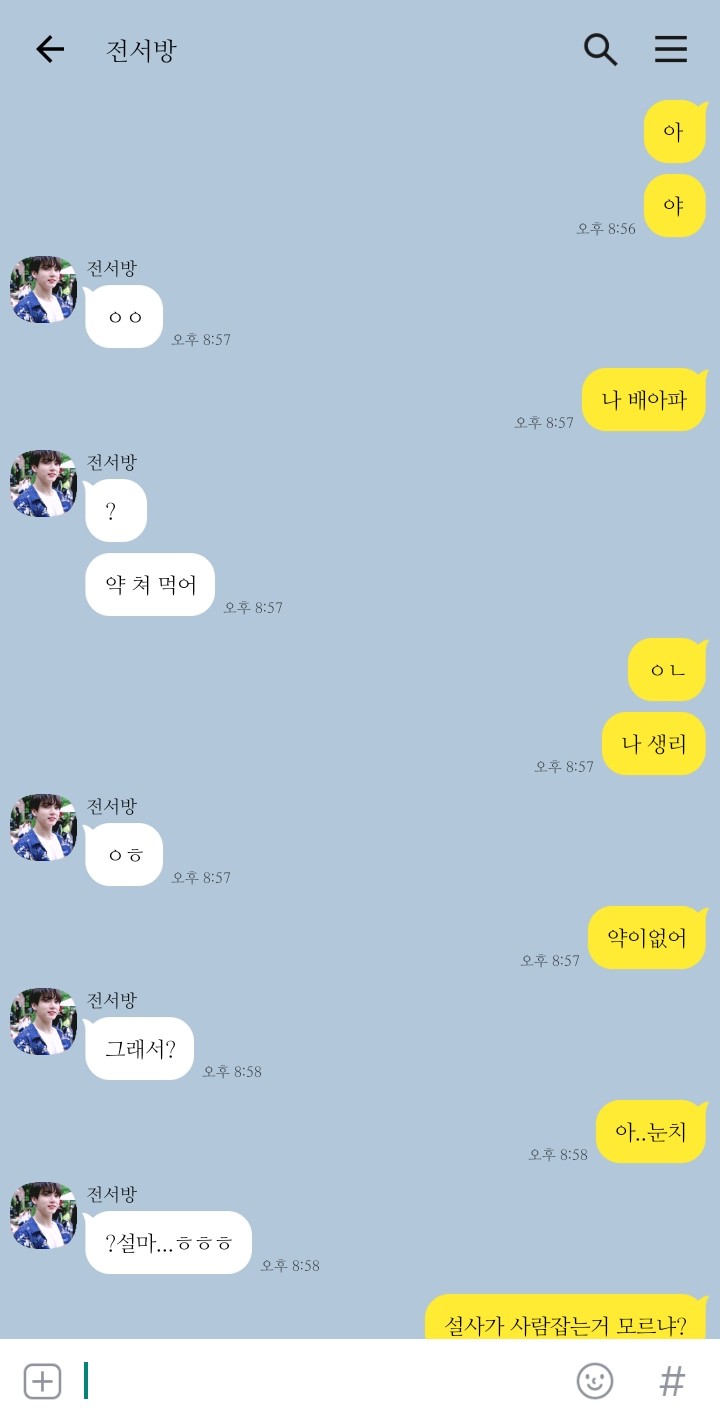This screenshot has height=1423, width=720.
Task: Search within the chat
Action: (x=600, y=49)
